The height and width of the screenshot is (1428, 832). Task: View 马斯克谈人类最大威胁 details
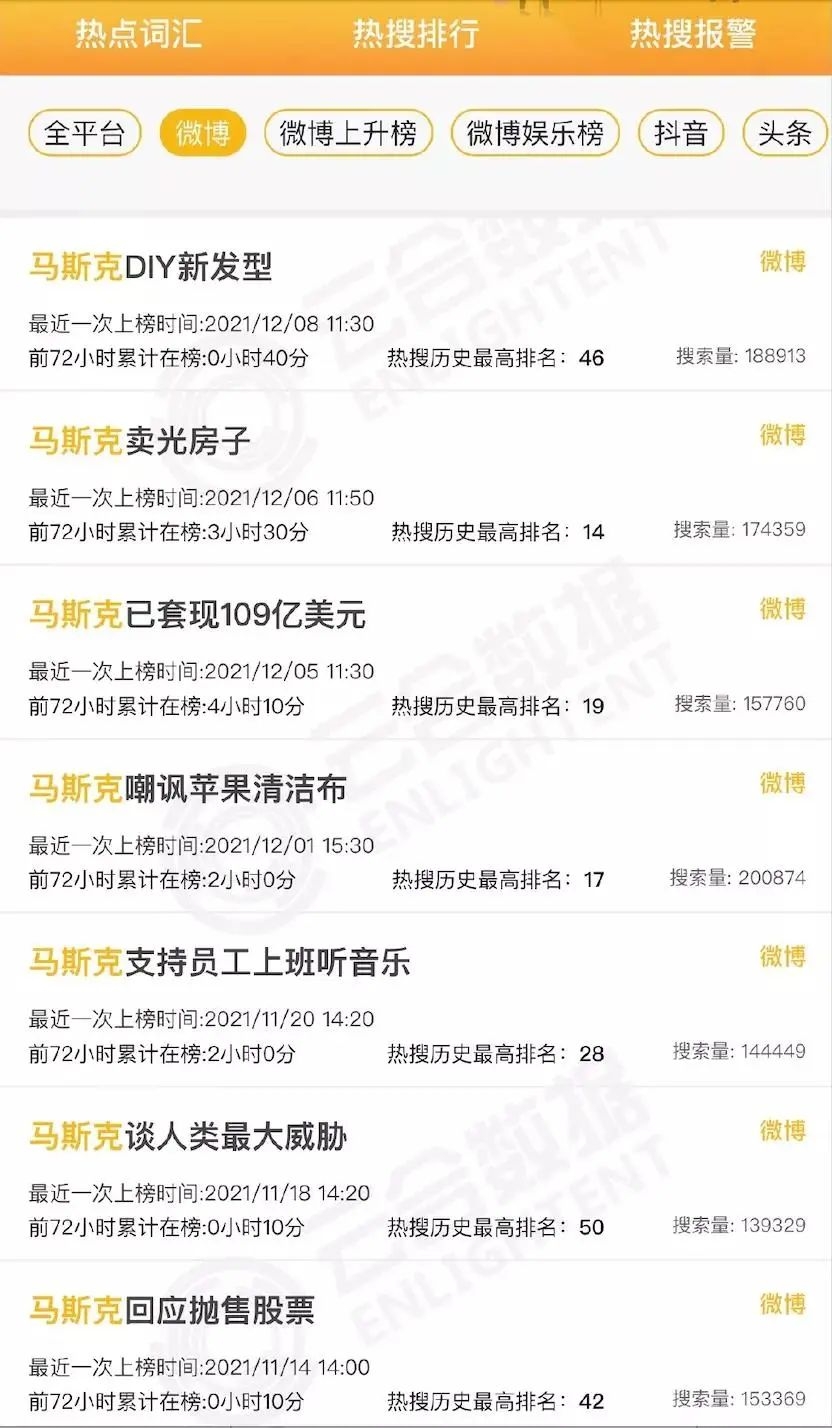coord(416,1174)
